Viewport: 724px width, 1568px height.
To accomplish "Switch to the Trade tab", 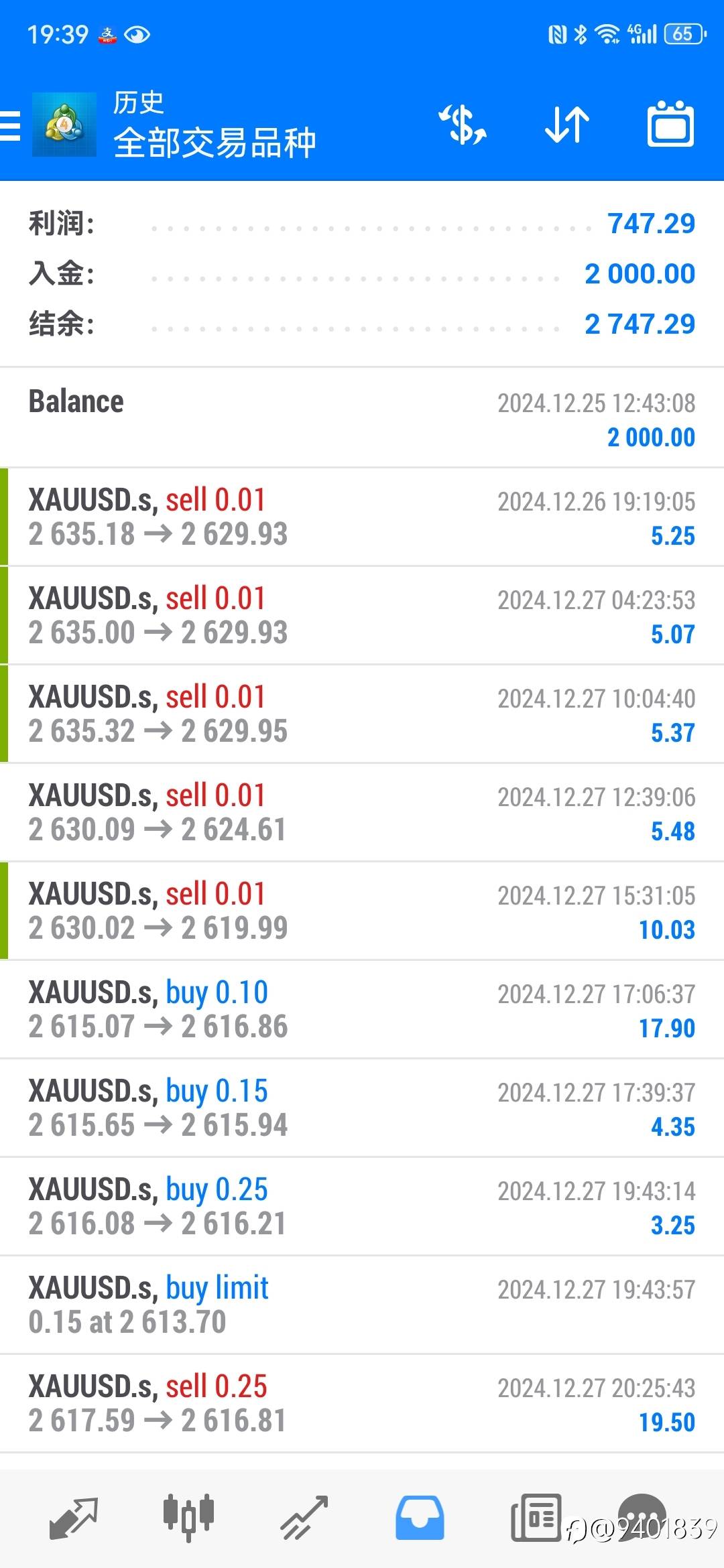I will [x=304, y=1518].
